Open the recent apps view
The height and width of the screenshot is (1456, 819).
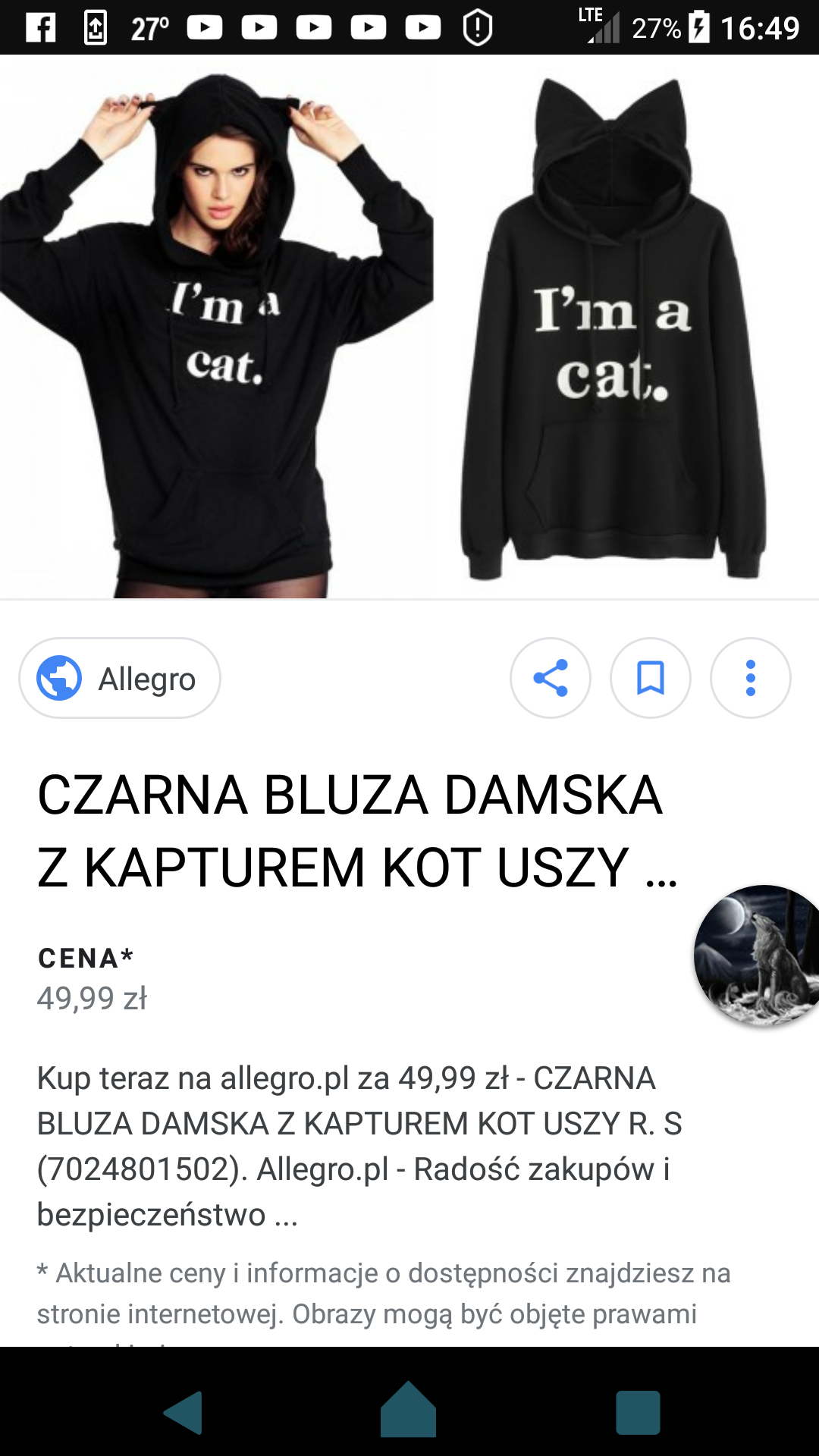638,1412
